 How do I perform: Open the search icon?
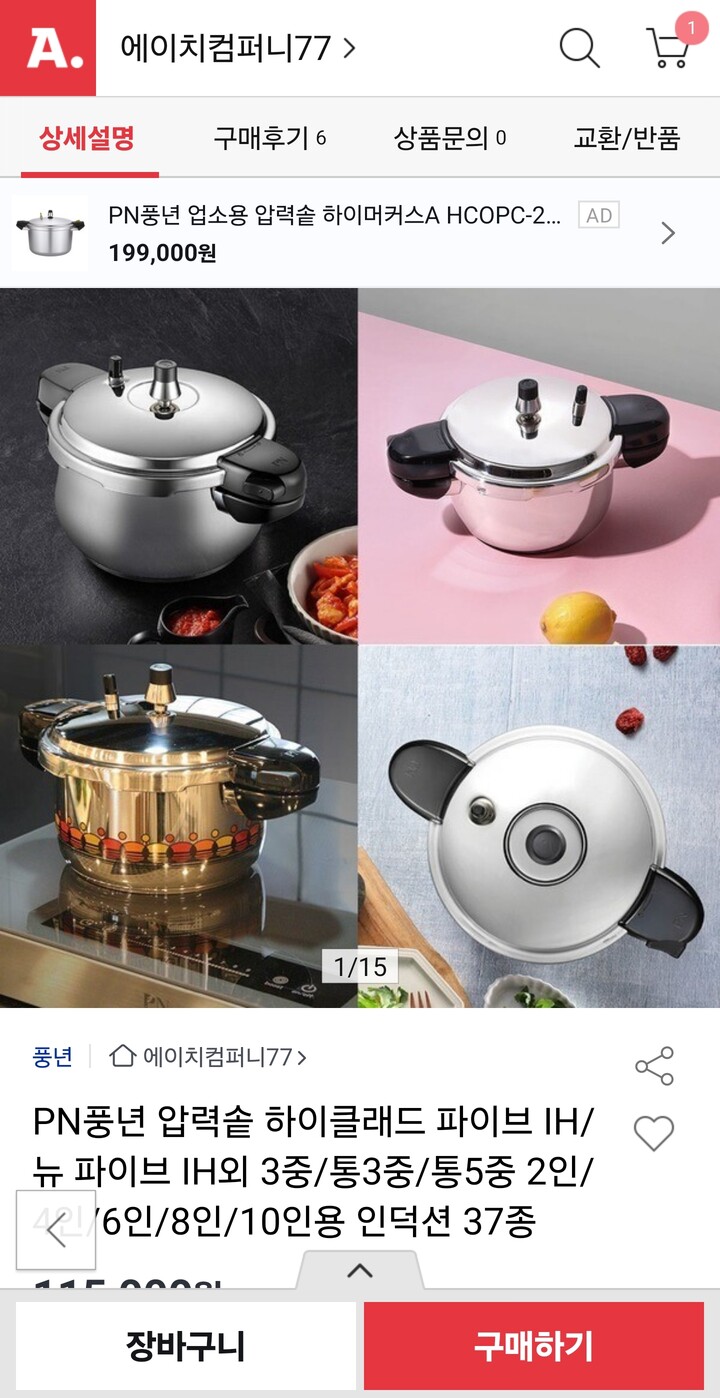(x=578, y=45)
